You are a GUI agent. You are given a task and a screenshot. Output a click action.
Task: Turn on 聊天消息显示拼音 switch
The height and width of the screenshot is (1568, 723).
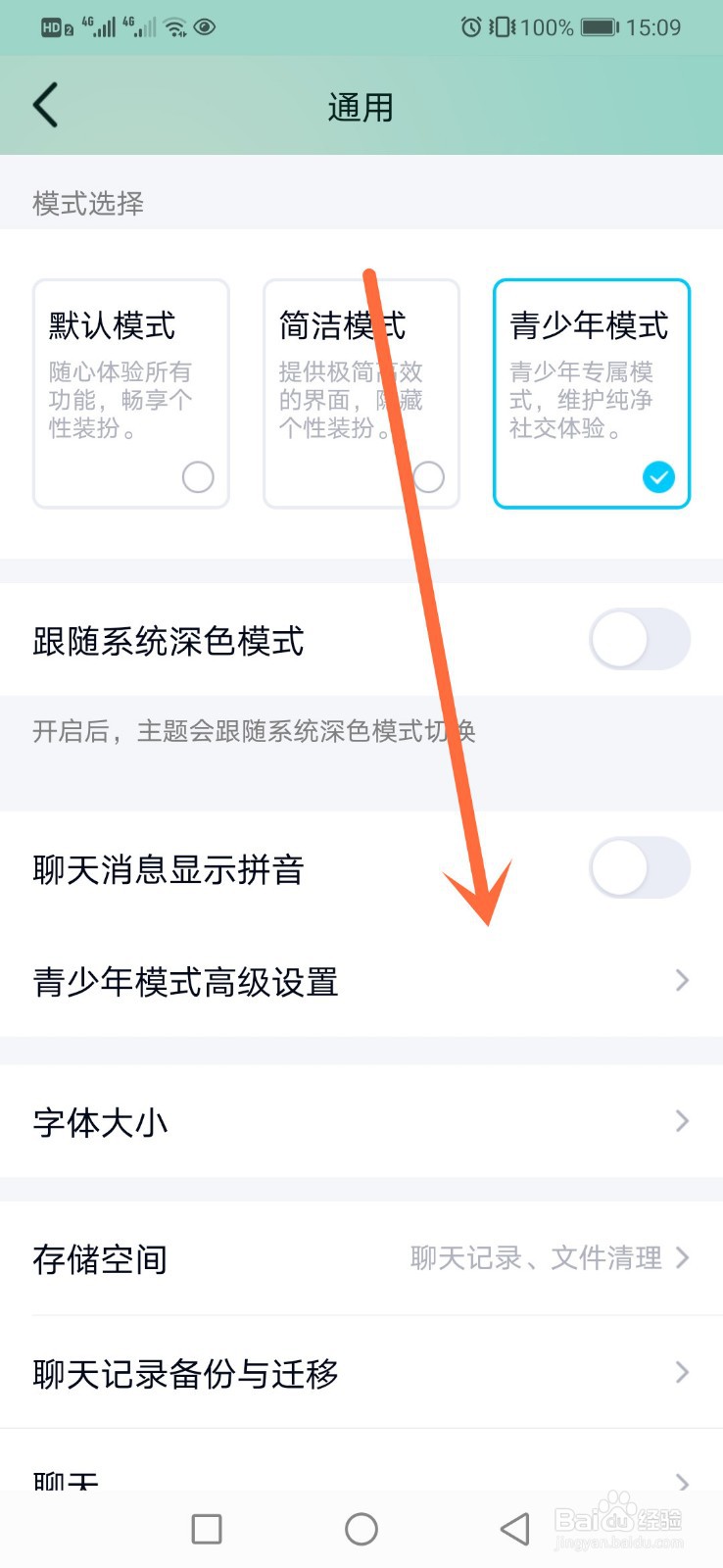639,868
